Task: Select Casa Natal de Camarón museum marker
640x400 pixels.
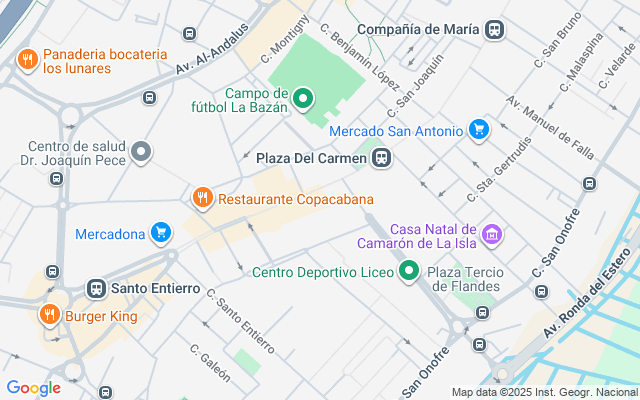Action: [491, 235]
